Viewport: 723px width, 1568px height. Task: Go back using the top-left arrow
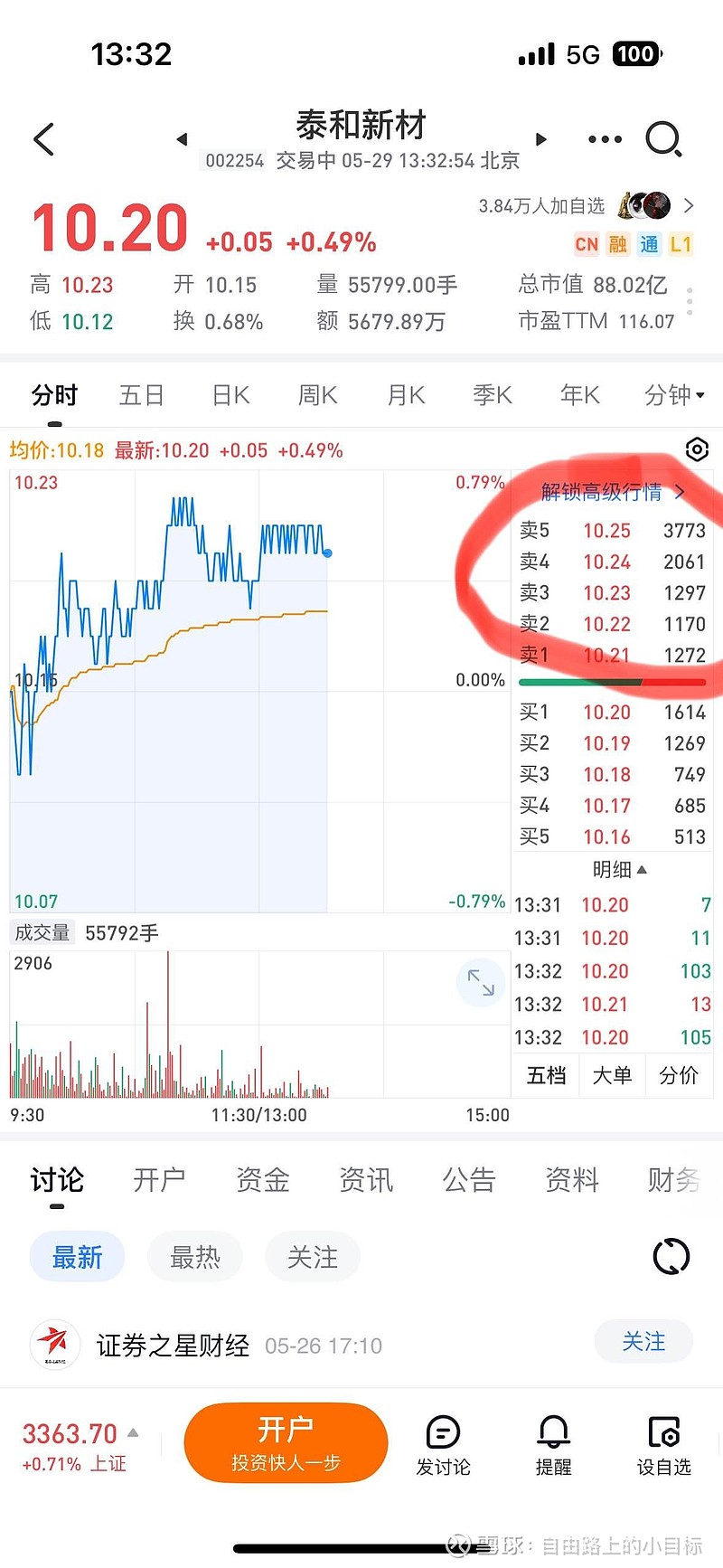pos(43,139)
